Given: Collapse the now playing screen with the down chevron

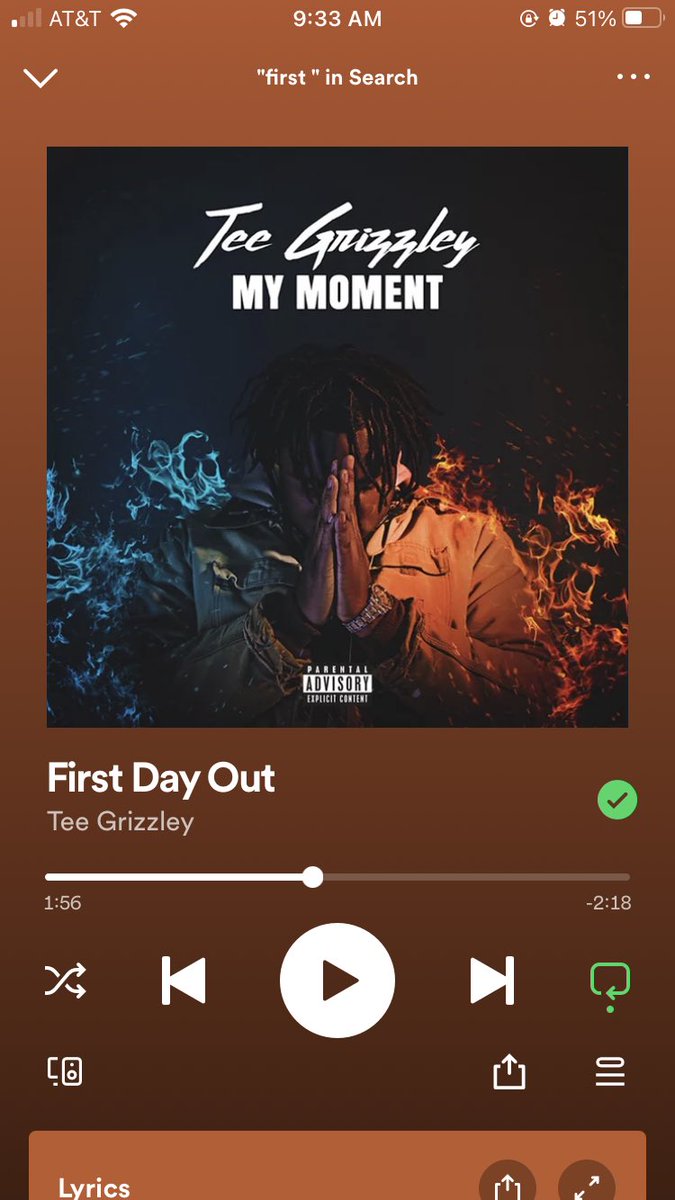Looking at the screenshot, I should (41, 78).
